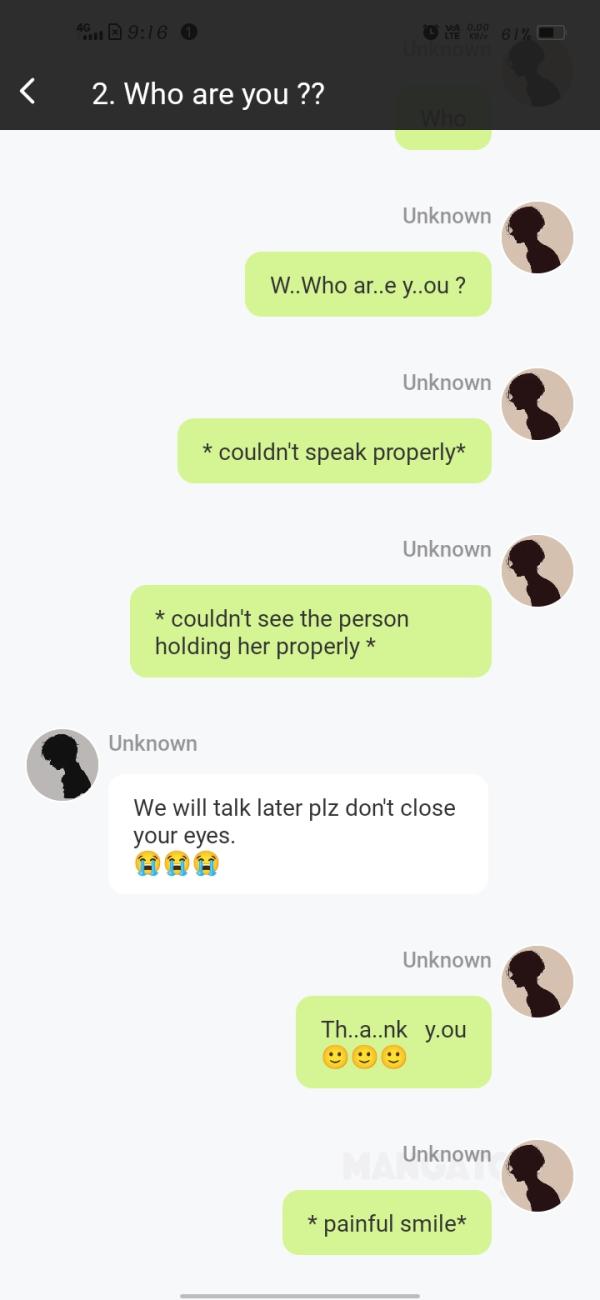Go back from the chat story chapter
This screenshot has width=600, height=1300.
point(28,93)
